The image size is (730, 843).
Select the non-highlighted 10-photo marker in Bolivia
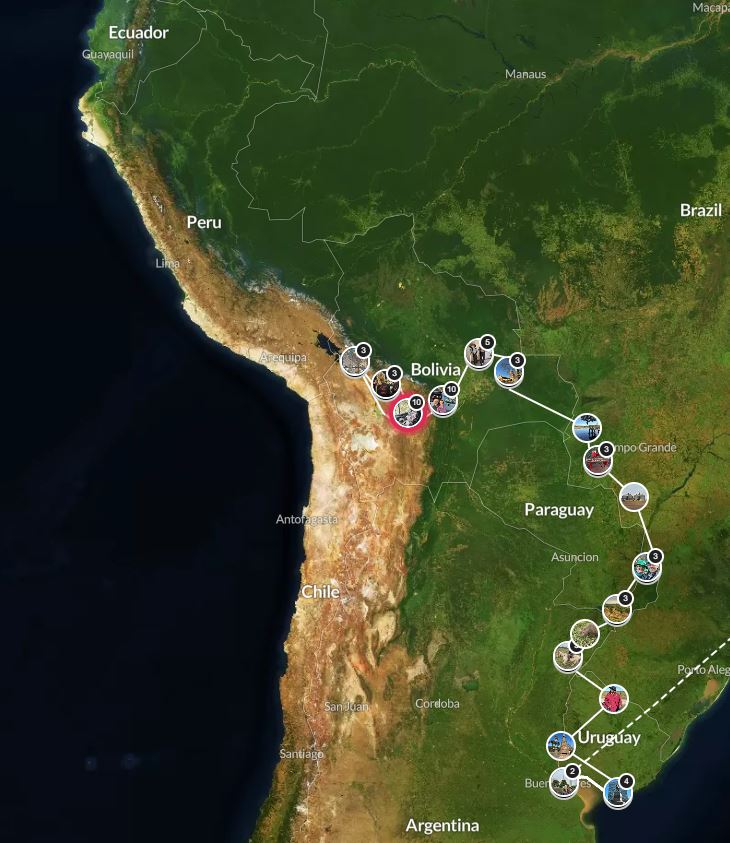[442, 401]
